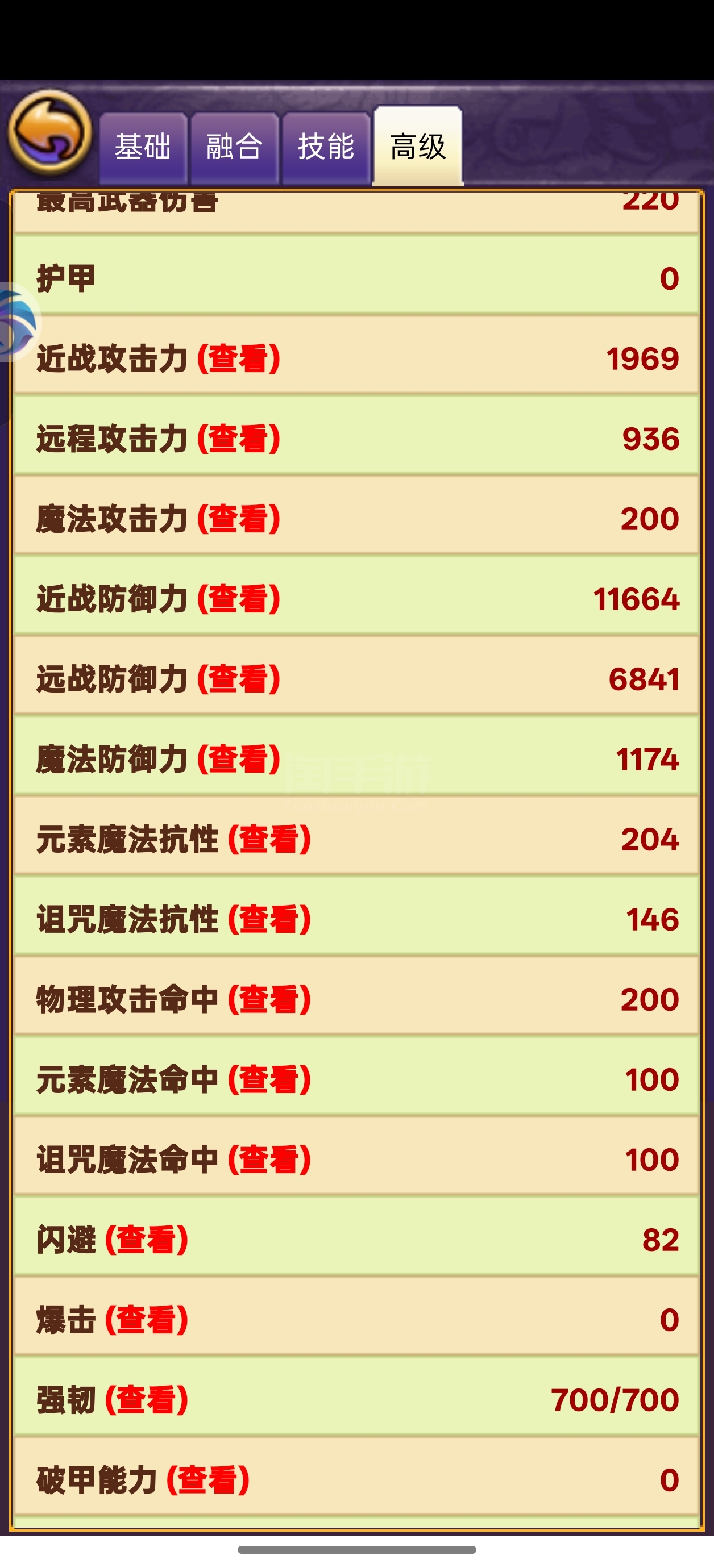Tap 查看 next to 远程攻击力
Viewport: 714px width, 1568px height.
tap(239, 439)
